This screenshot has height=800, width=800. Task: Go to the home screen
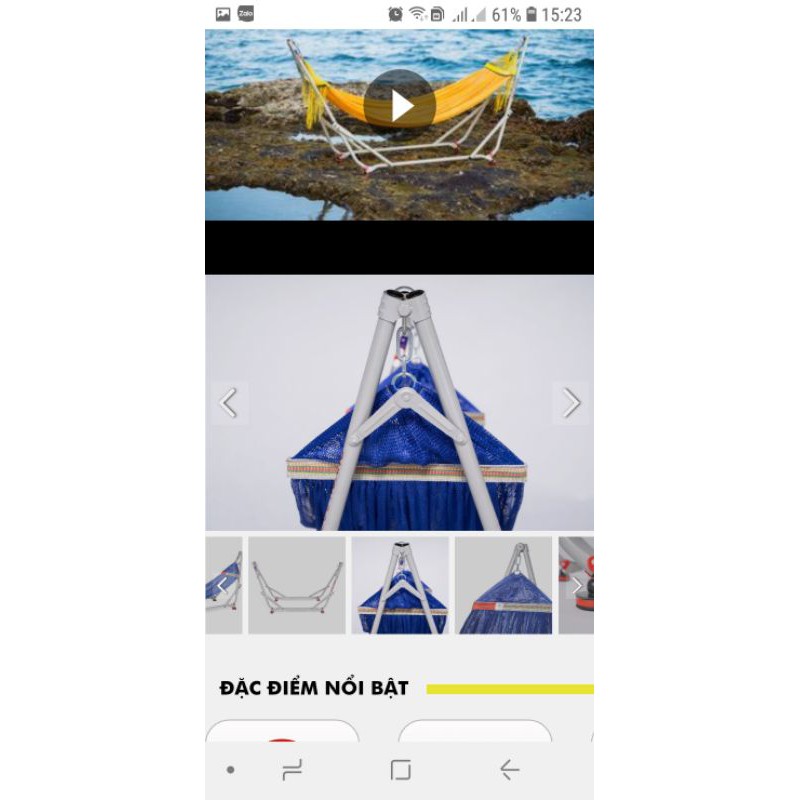[400, 769]
